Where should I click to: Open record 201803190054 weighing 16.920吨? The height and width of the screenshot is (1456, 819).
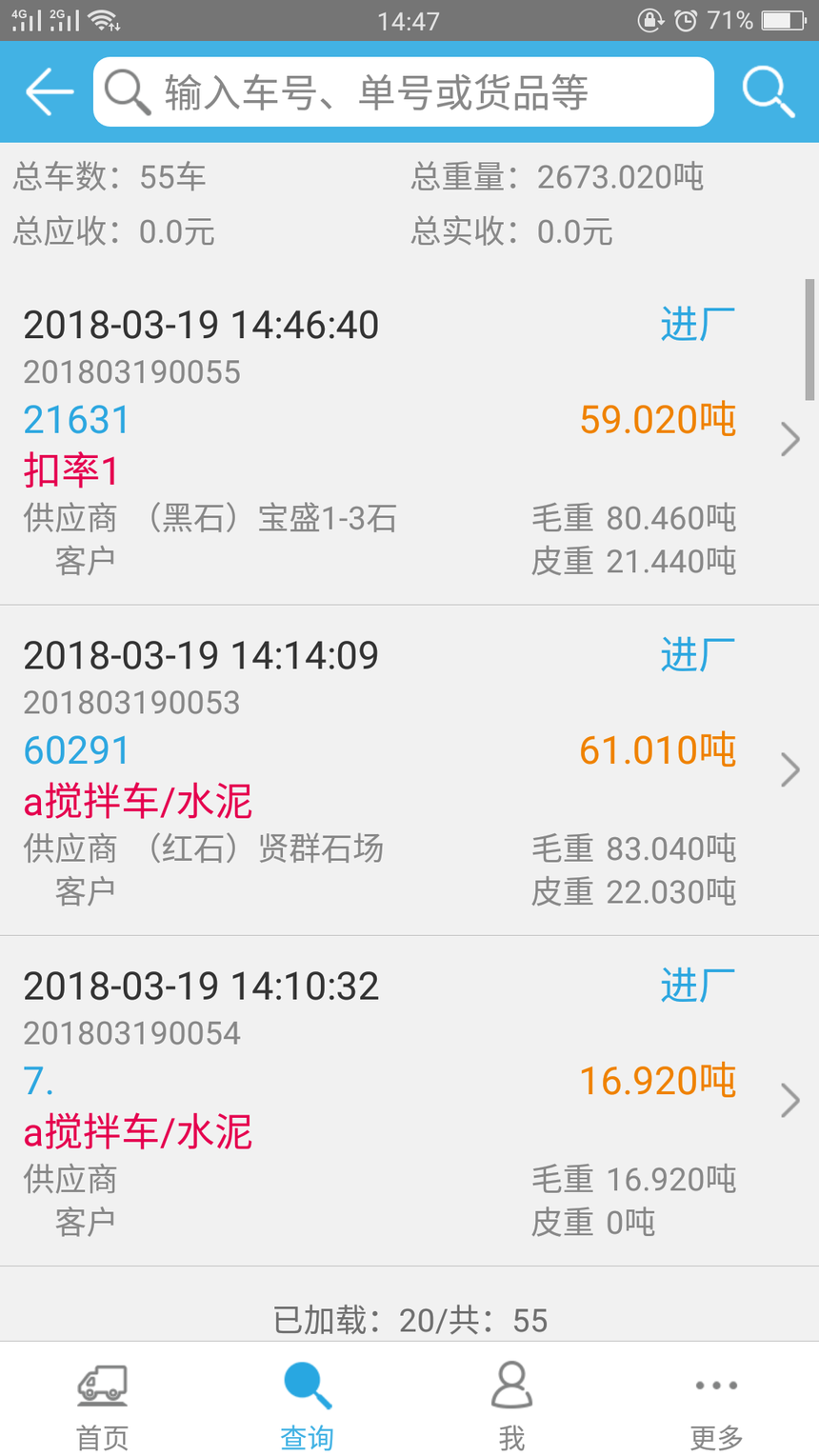(x=409, y=1101)
